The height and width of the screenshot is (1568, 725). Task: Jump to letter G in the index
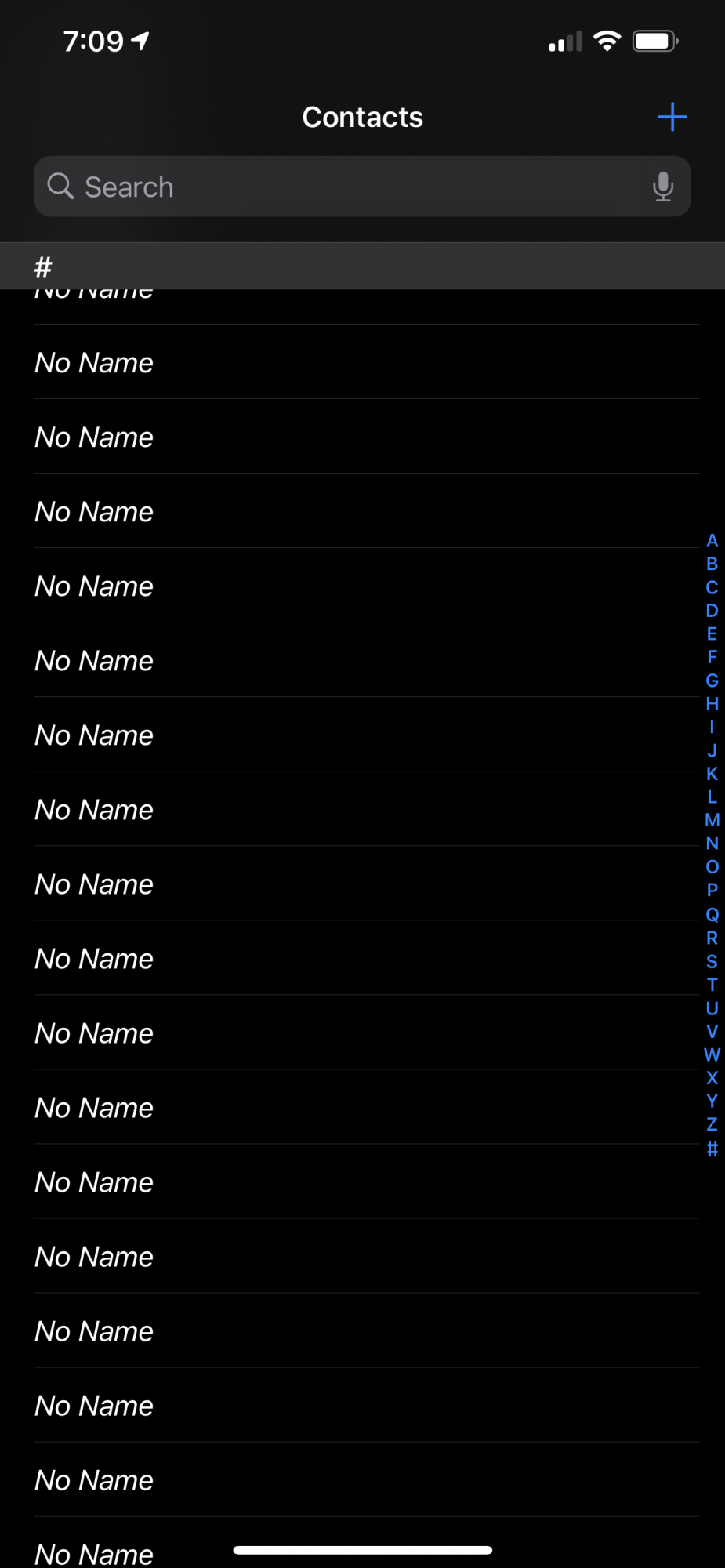pyautogui.click(x=712, y=681)
